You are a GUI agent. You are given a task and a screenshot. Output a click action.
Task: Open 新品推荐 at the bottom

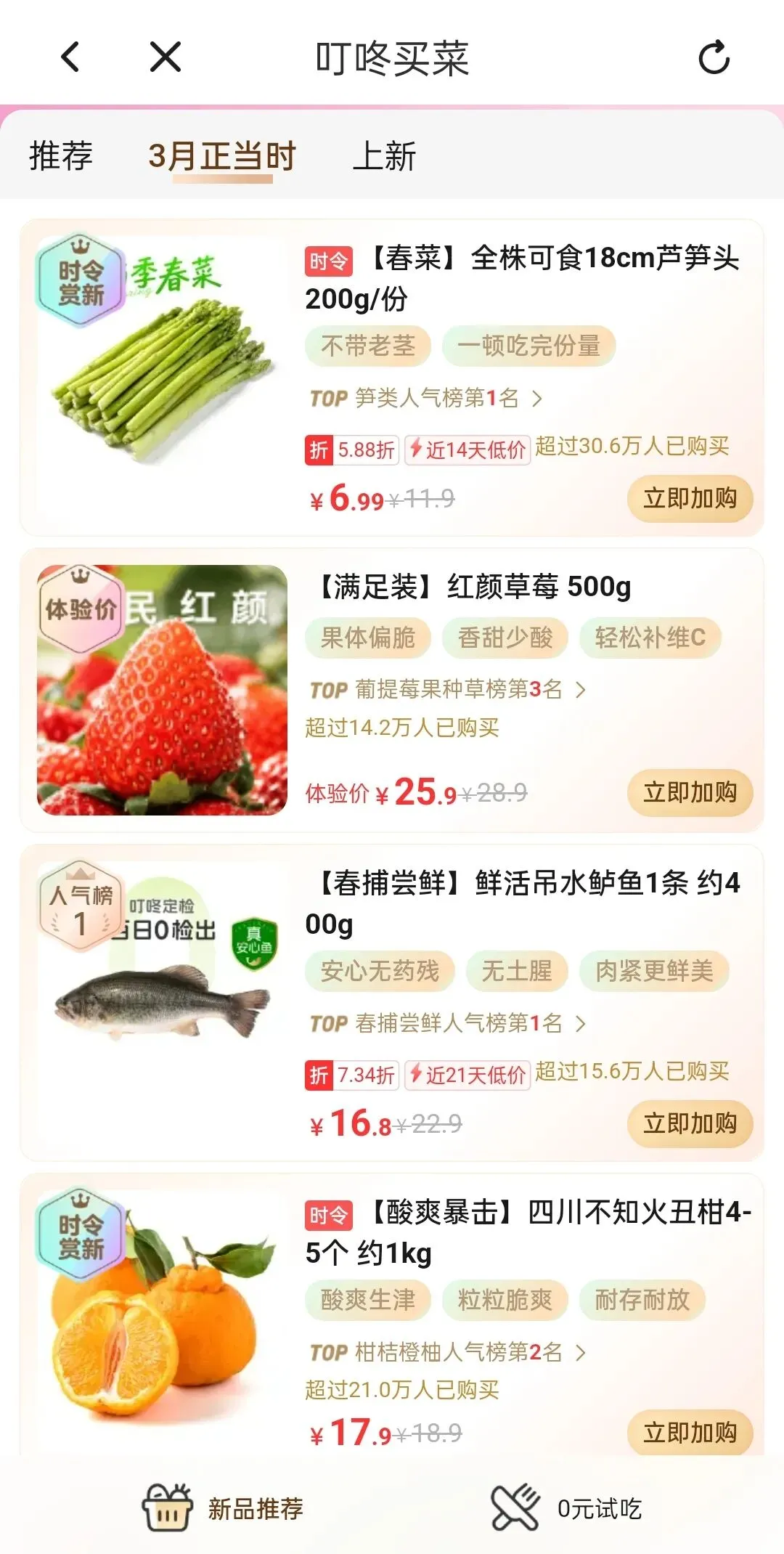coord(223,1508)
